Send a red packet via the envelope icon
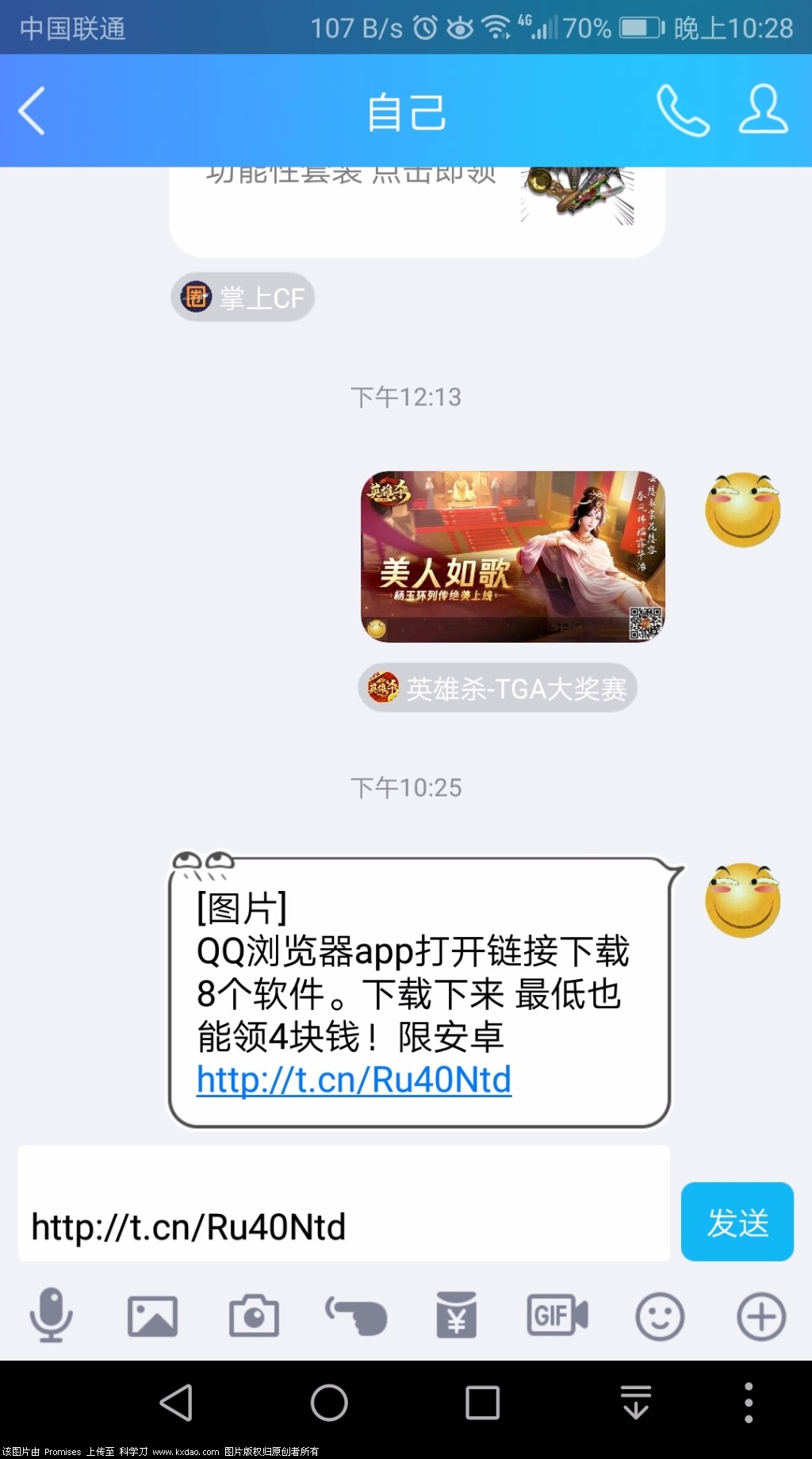812x1459 pixels. click(x=456, y=1315)
